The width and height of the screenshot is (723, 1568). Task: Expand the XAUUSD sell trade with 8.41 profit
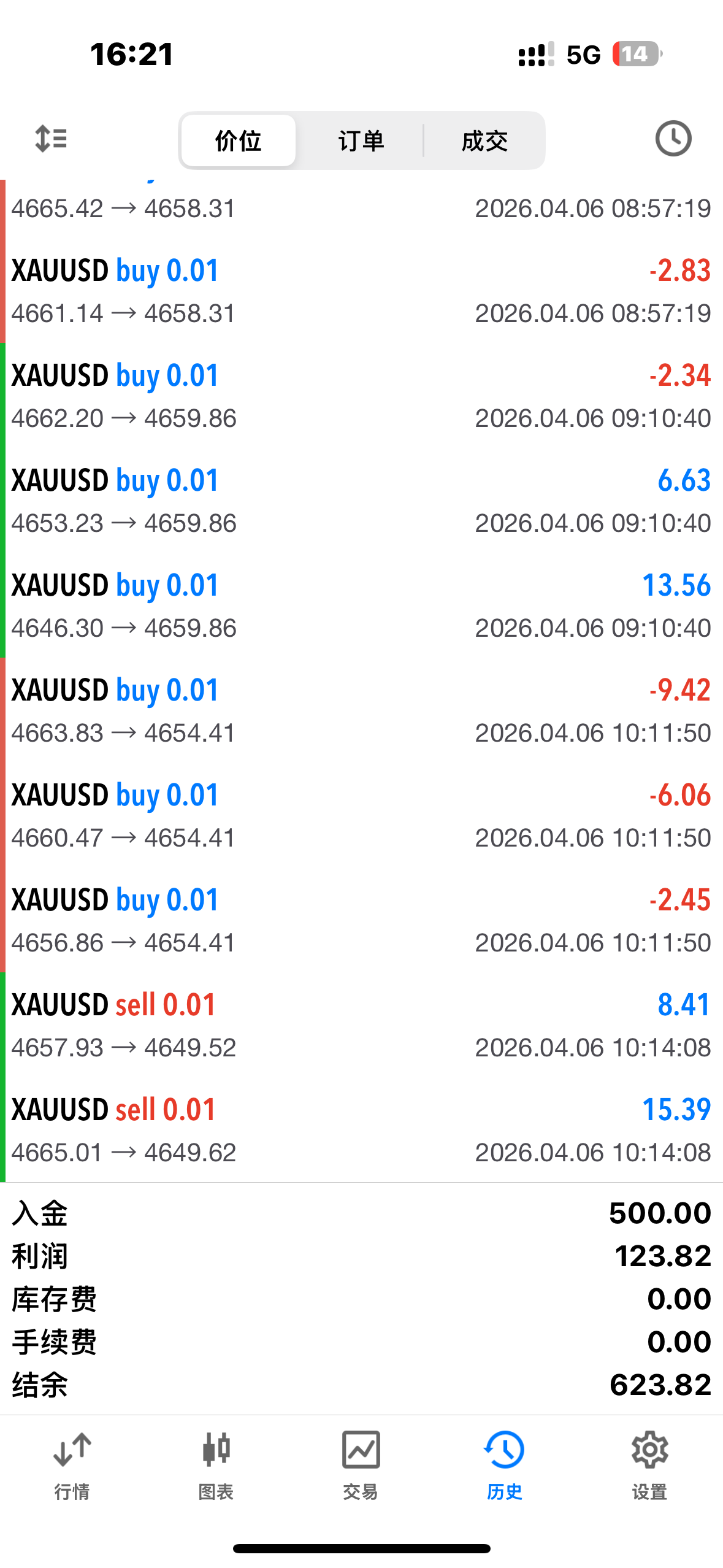[x=361, y=1025]
